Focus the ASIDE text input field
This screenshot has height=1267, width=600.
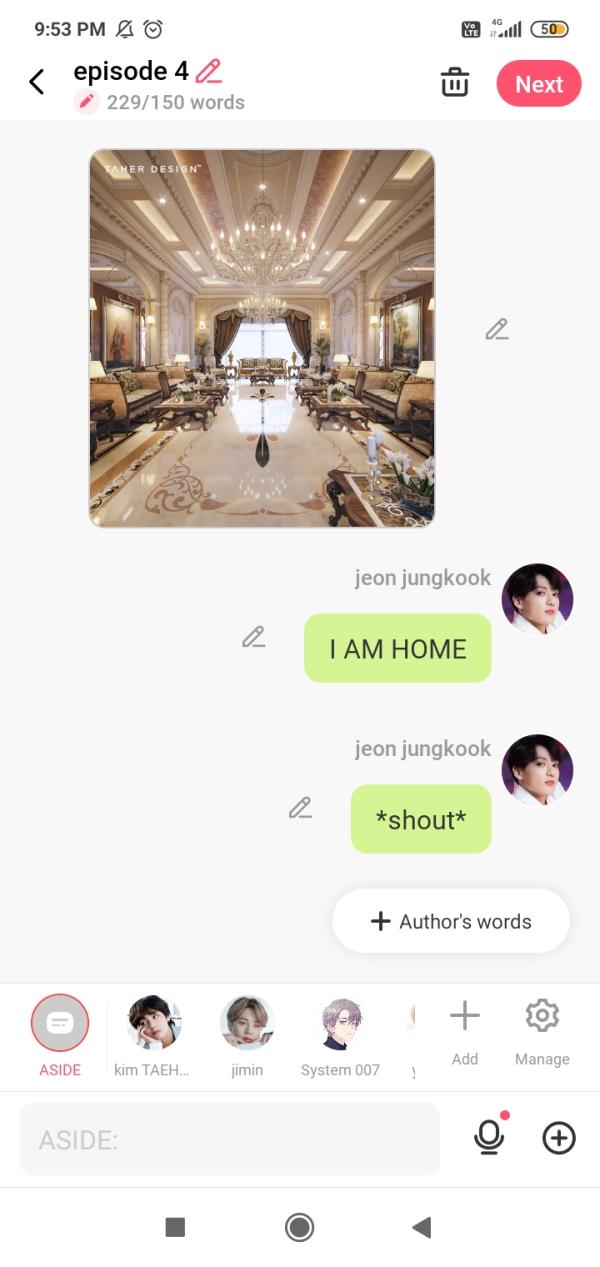[230, 1139]
